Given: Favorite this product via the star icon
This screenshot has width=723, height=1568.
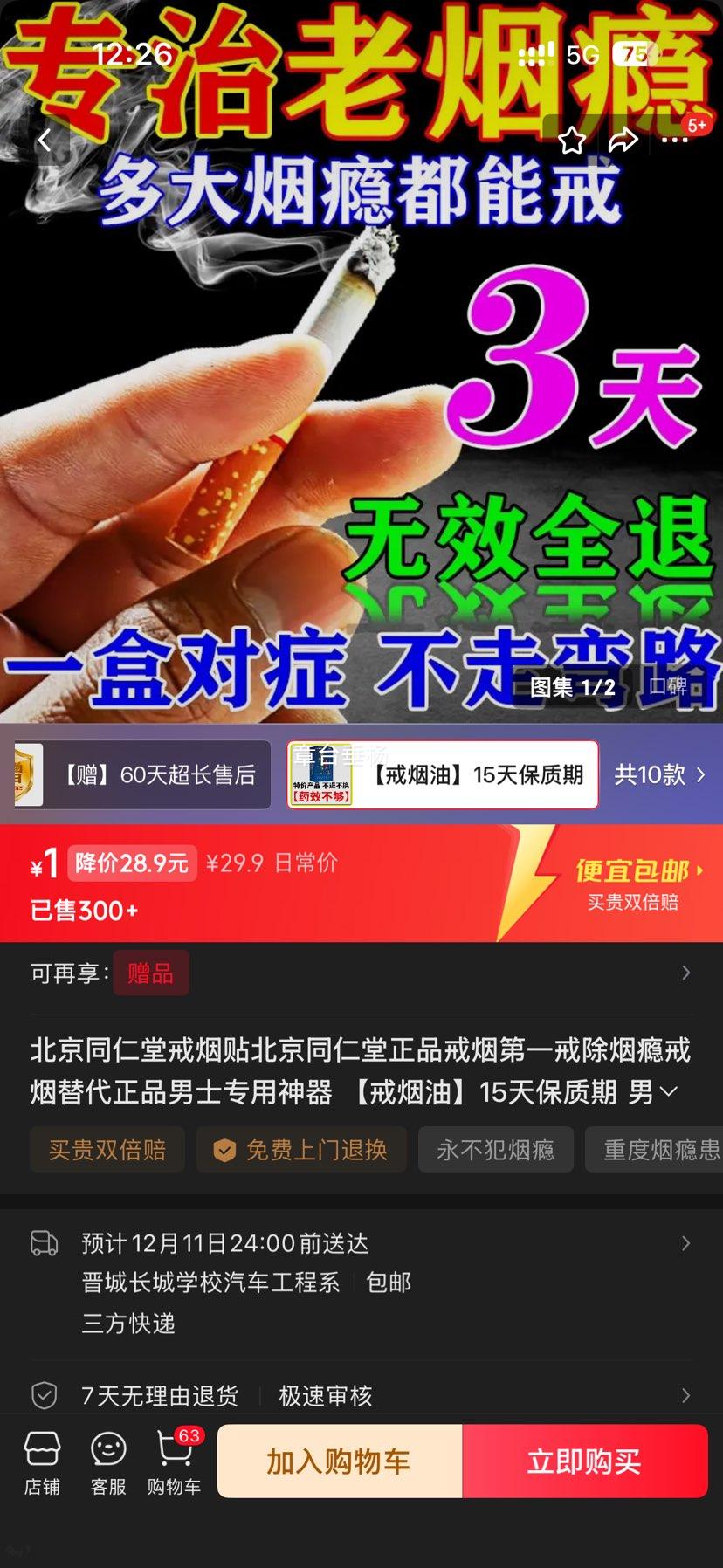Looking at the screenshot, I should click(x=573, y=140).
